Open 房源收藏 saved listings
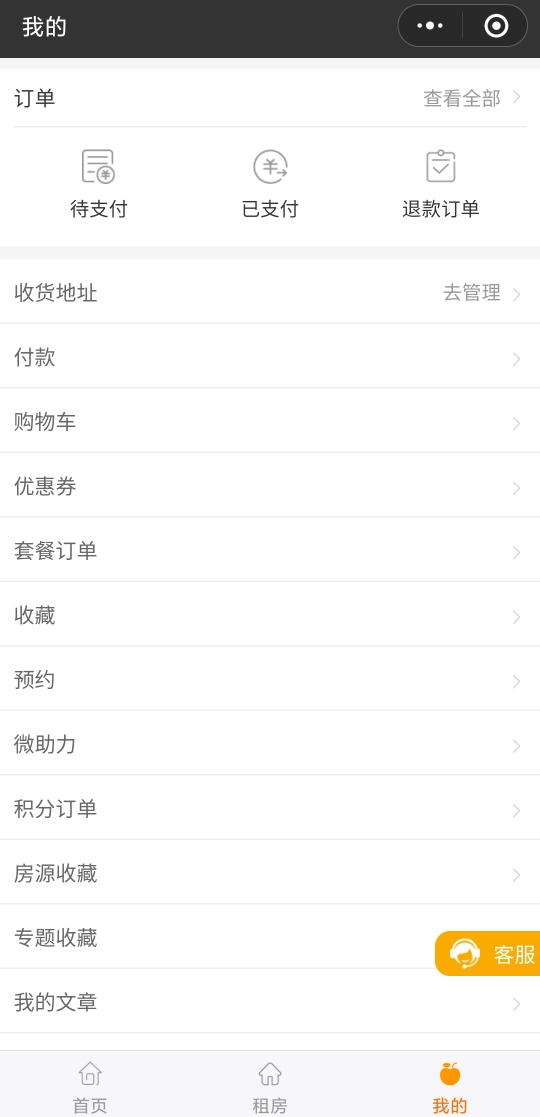 (270, 872)
